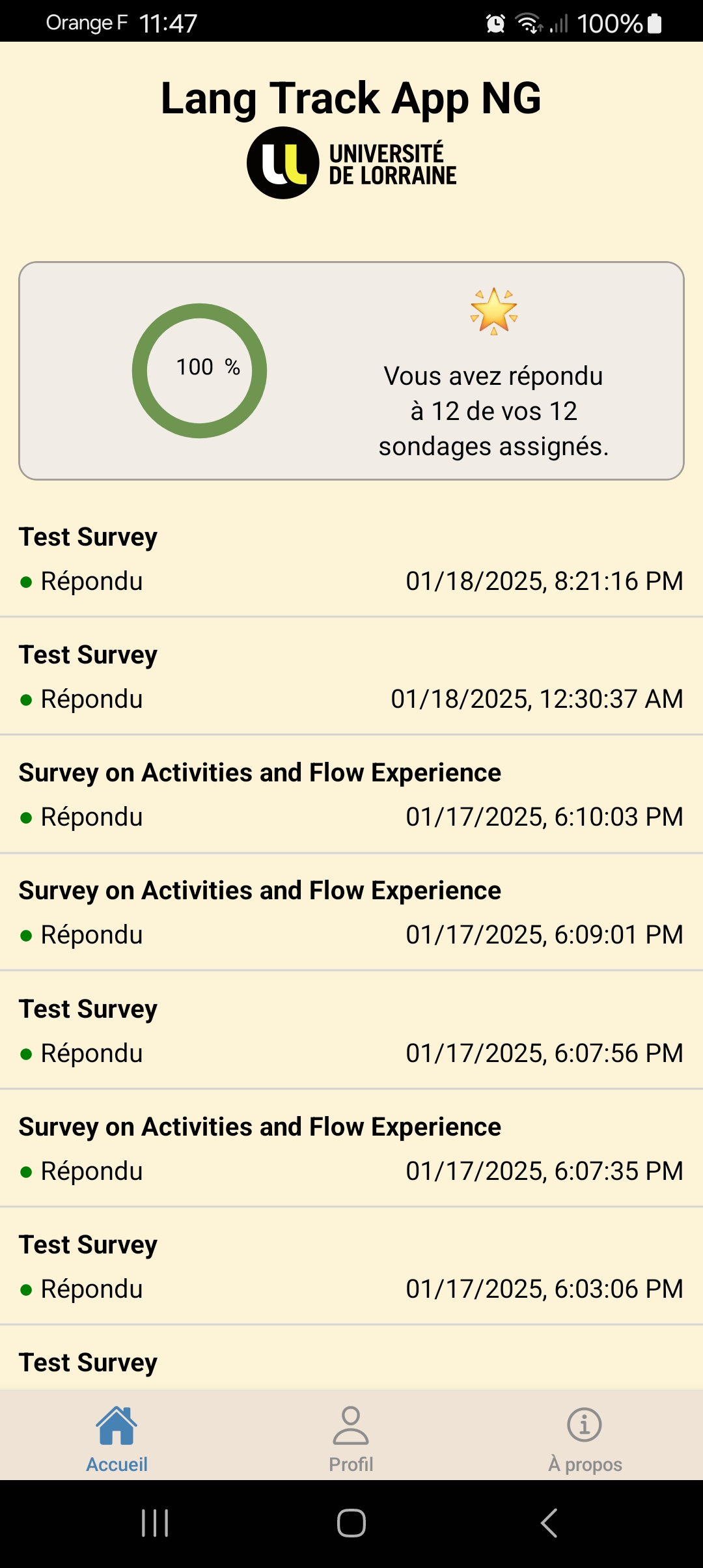Select the Survey on Activities and Flow Experience entry
703x1568 pixels.
(351, 793)
